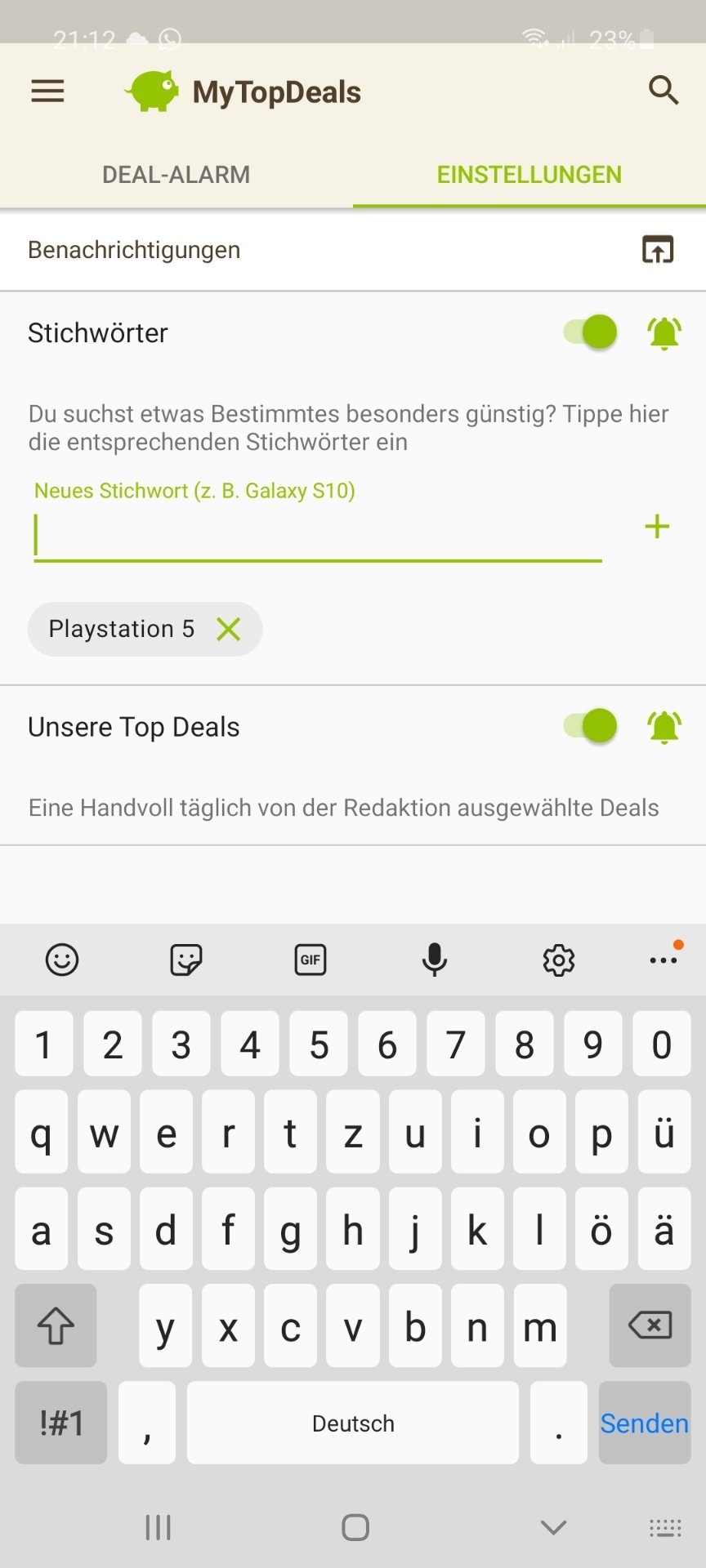Open the keyboard emoji picker

click(x=62, y=960)
